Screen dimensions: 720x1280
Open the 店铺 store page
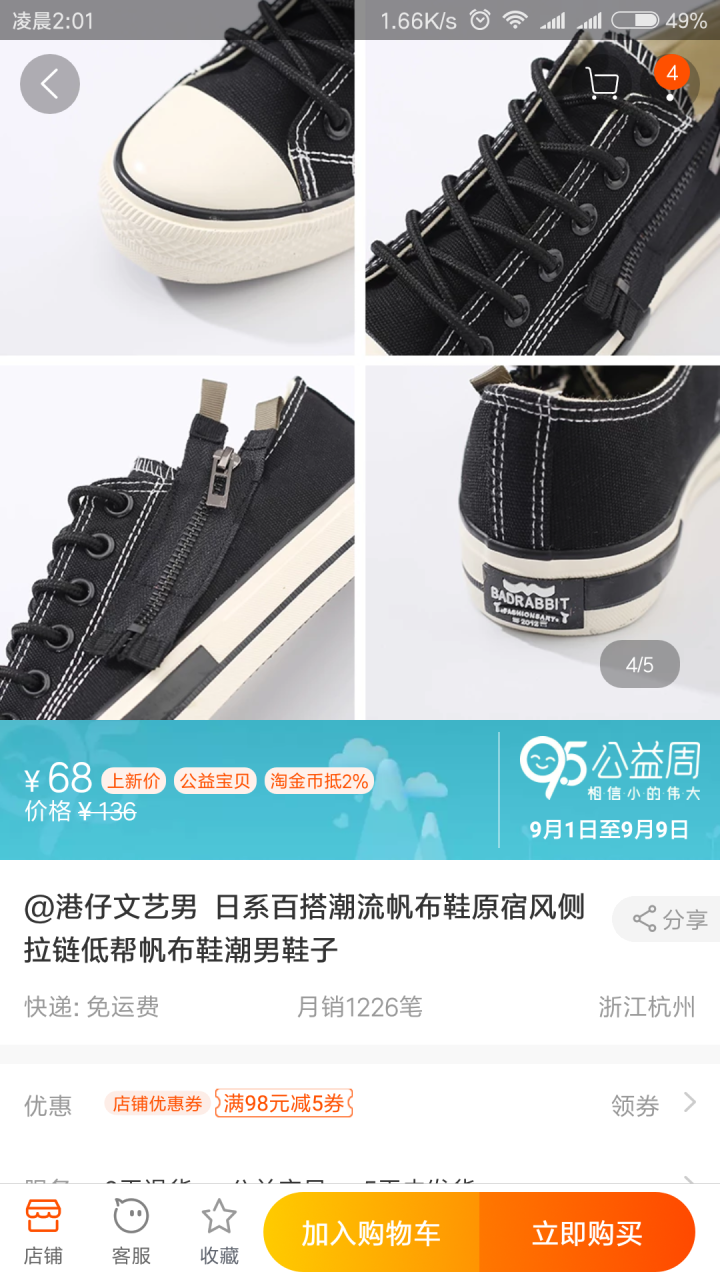point(43,1232)
